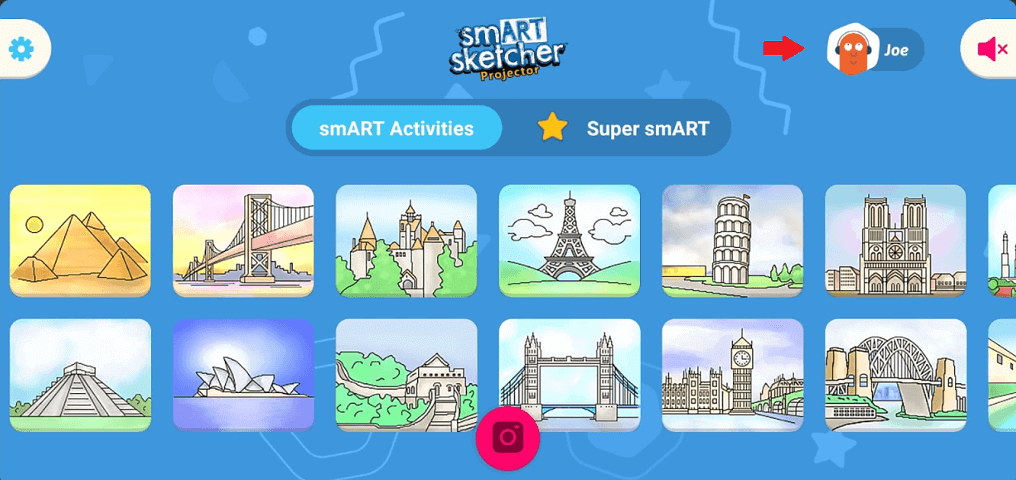Open the Notre-Dame cathedral drawing
Screen dimensions: 1016x480
tap(895, 240)
